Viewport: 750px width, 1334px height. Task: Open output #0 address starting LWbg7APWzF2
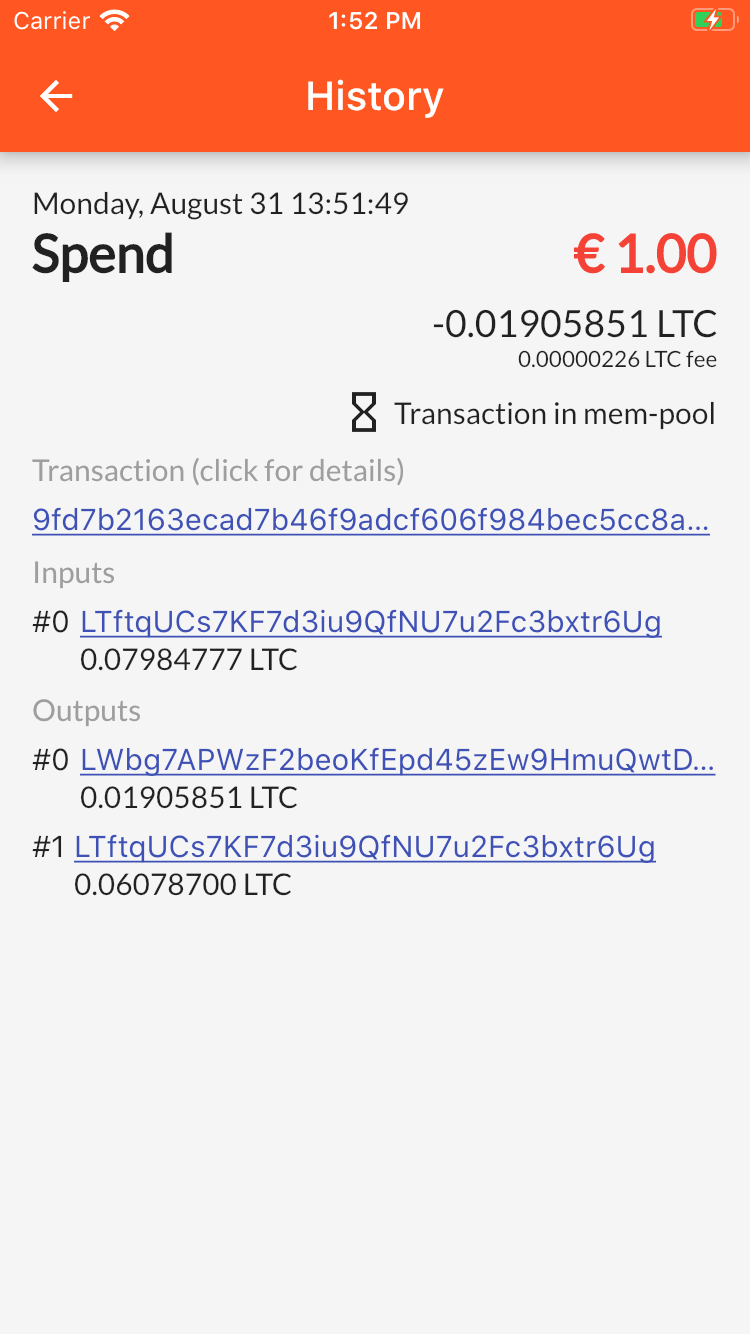pyautogui.click(x=398, y=760)
